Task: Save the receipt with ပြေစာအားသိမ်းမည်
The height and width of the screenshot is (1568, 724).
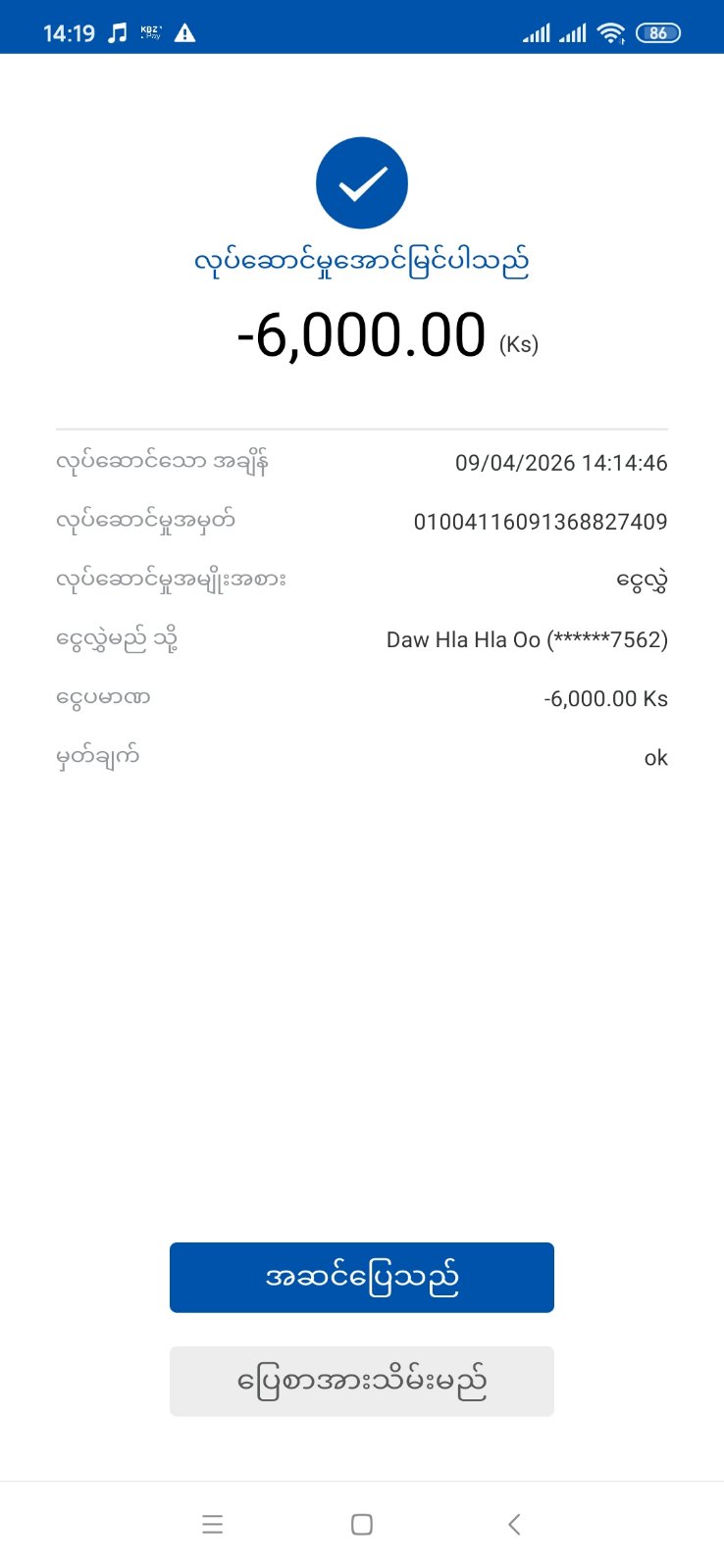Action: coord(361,1381)
